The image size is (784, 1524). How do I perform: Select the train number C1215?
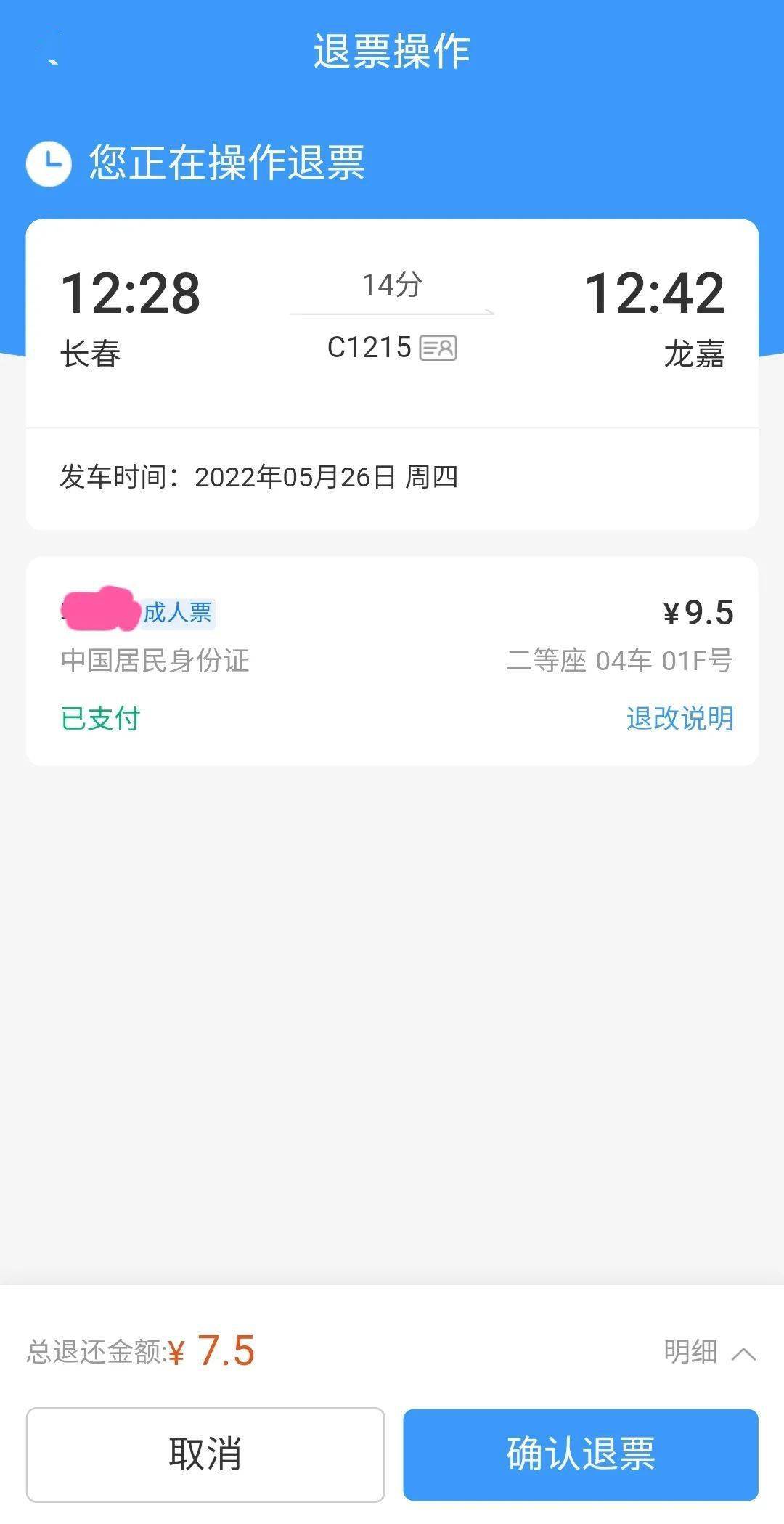[370, 347]
